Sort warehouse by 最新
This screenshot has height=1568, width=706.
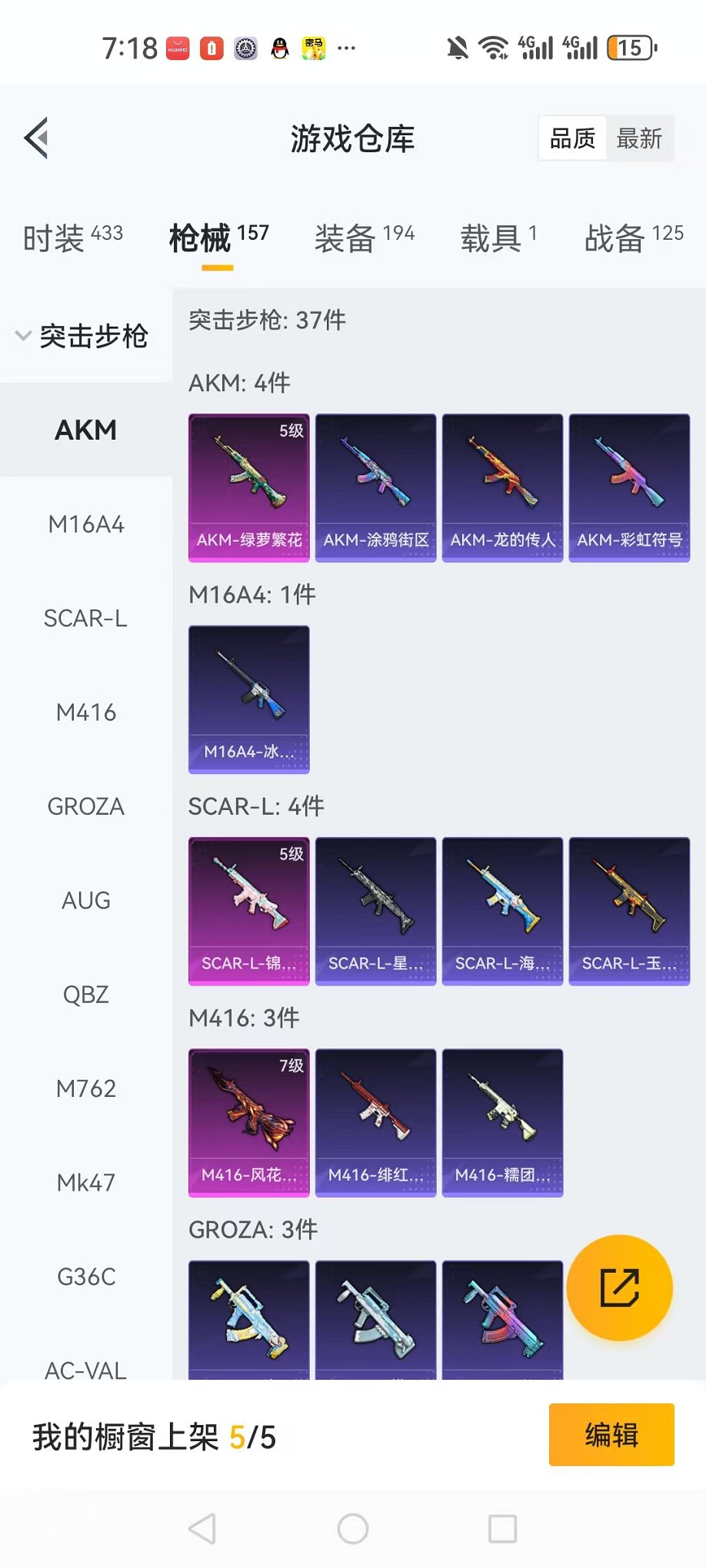point(639,139)
